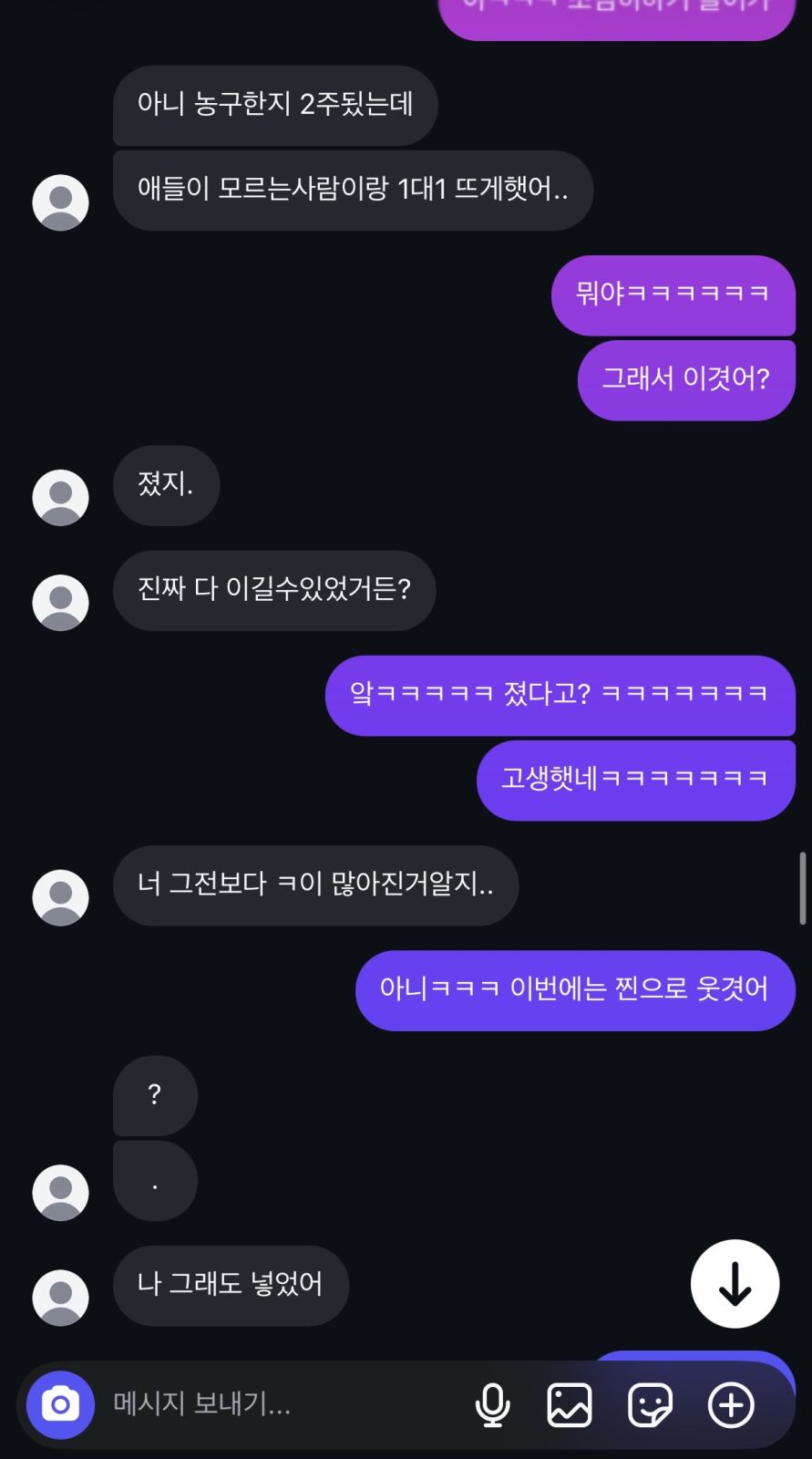Open the camera in the message bar

pos(60,1404)
